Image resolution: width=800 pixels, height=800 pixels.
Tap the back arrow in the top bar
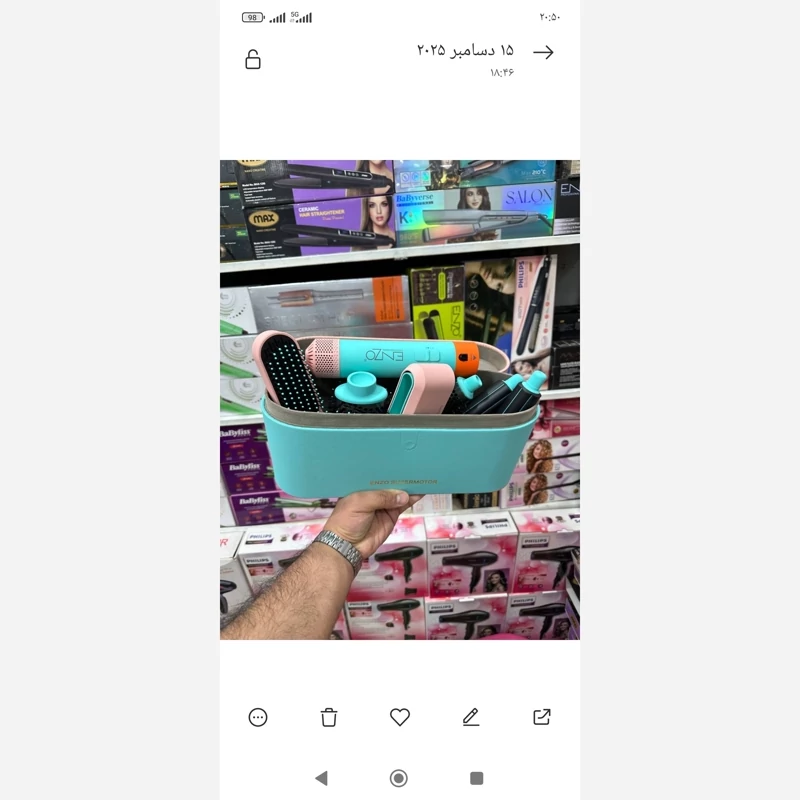click(543, 53)
